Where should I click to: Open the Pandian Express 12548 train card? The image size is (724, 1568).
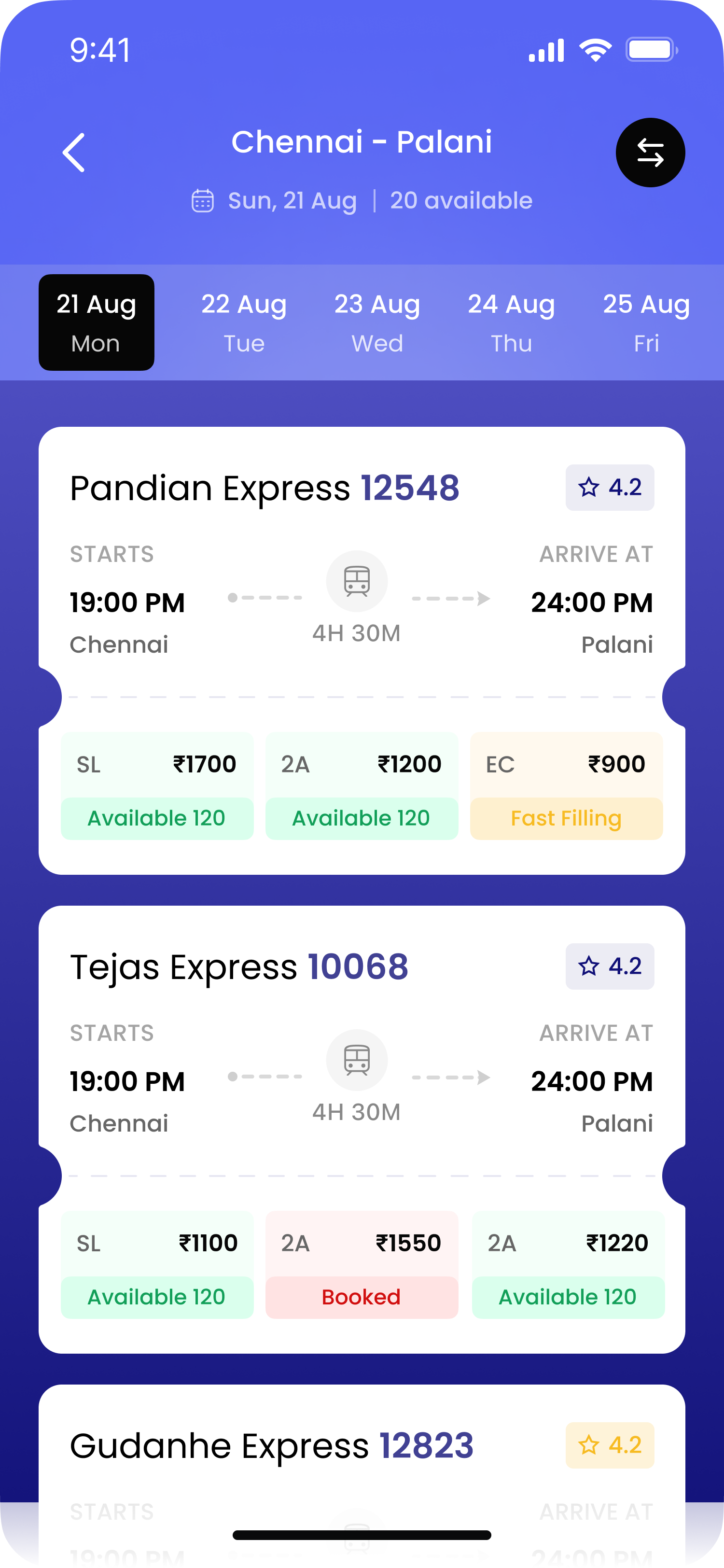[265, 488]
